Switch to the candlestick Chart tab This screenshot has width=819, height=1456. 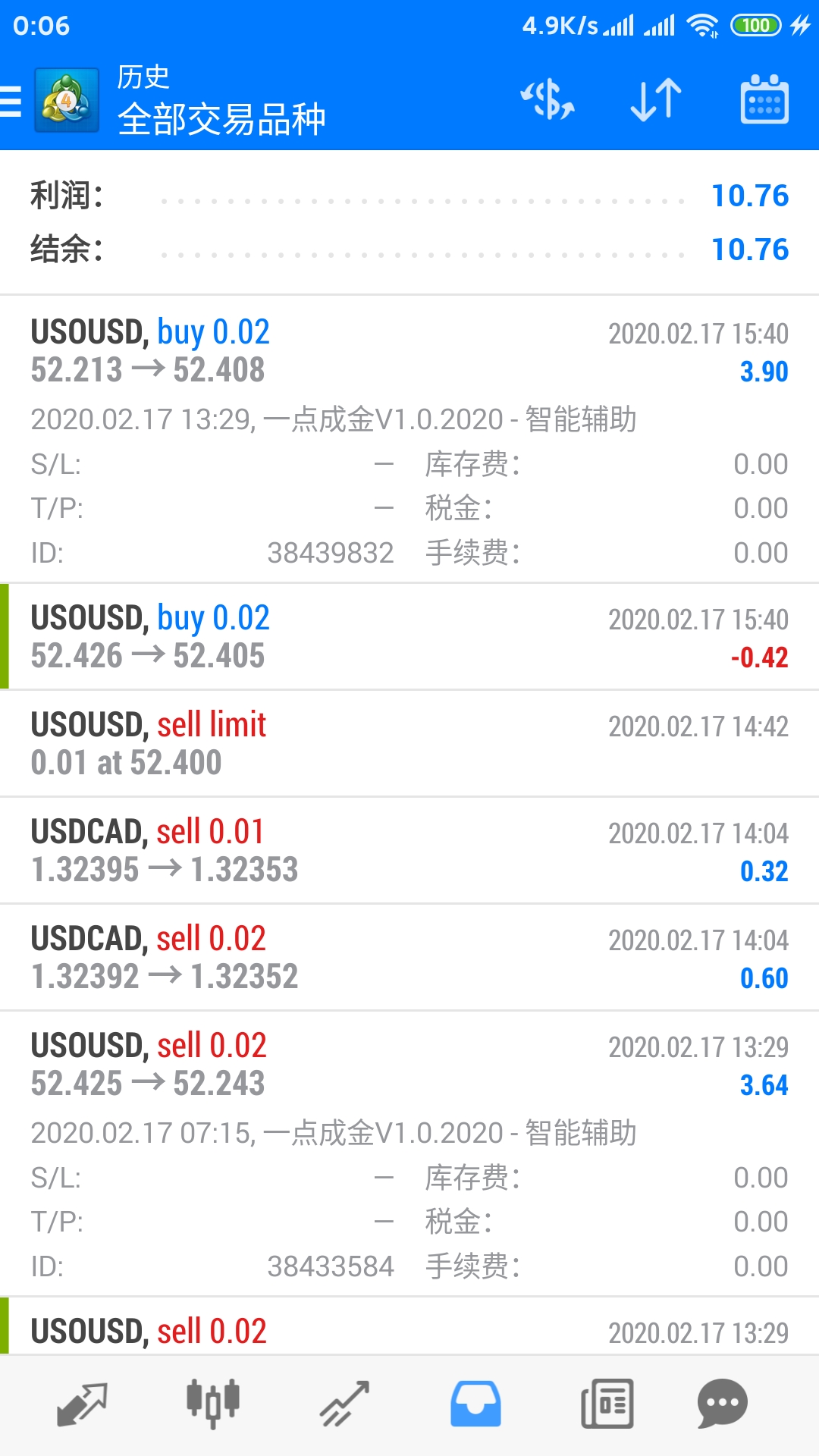point(213,1404)
